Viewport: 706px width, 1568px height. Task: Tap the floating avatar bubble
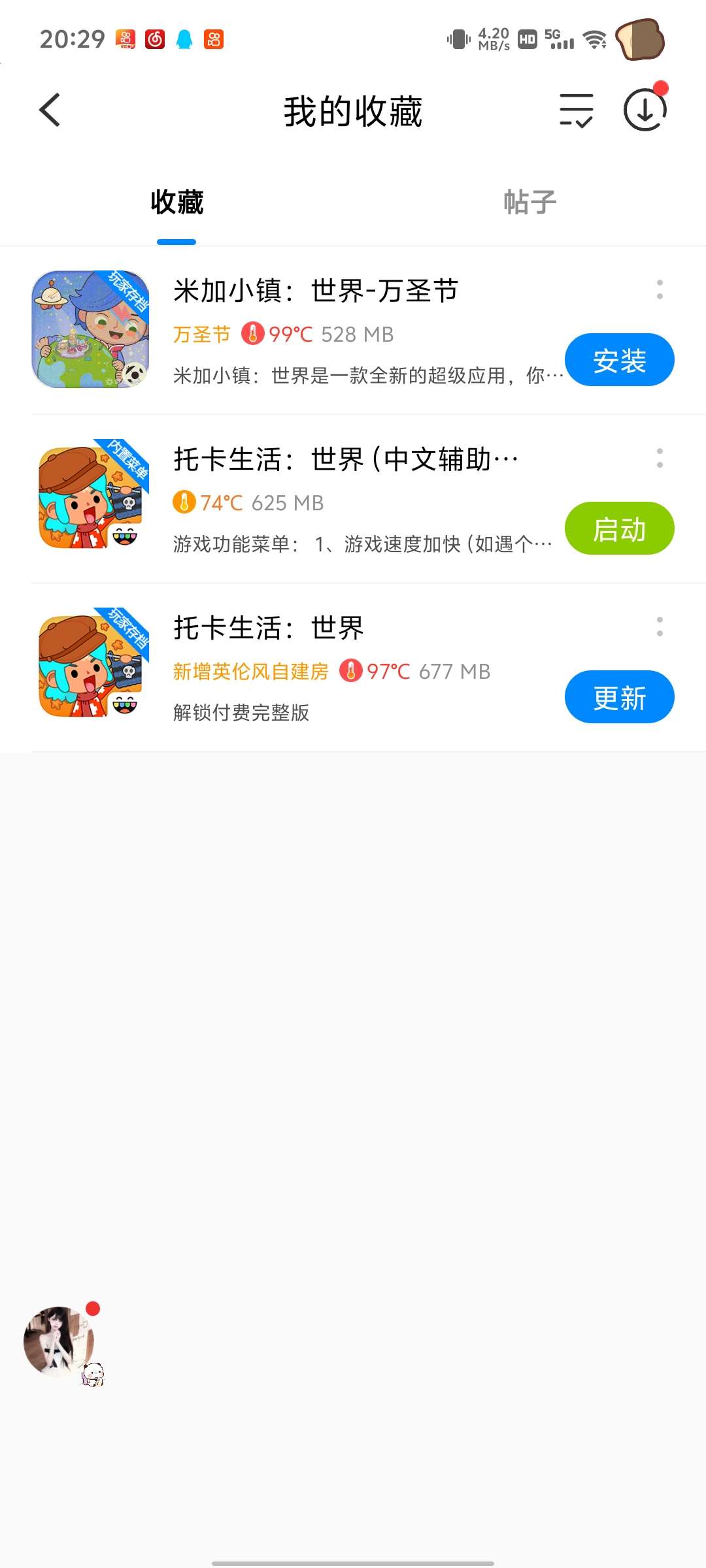pyautogui.click(x=59, y=1341)
